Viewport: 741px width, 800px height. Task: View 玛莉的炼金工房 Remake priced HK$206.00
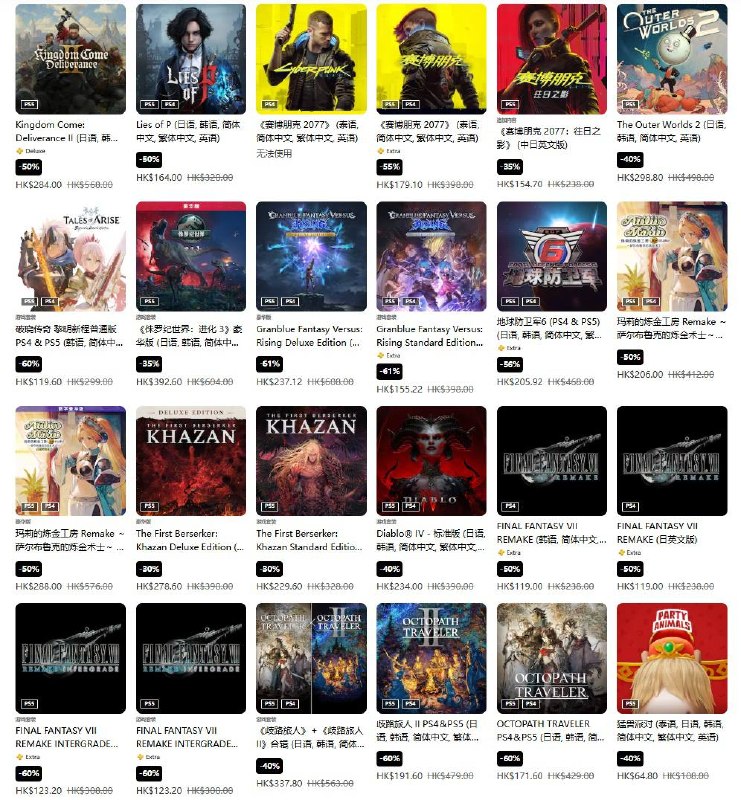pos(672,256)
